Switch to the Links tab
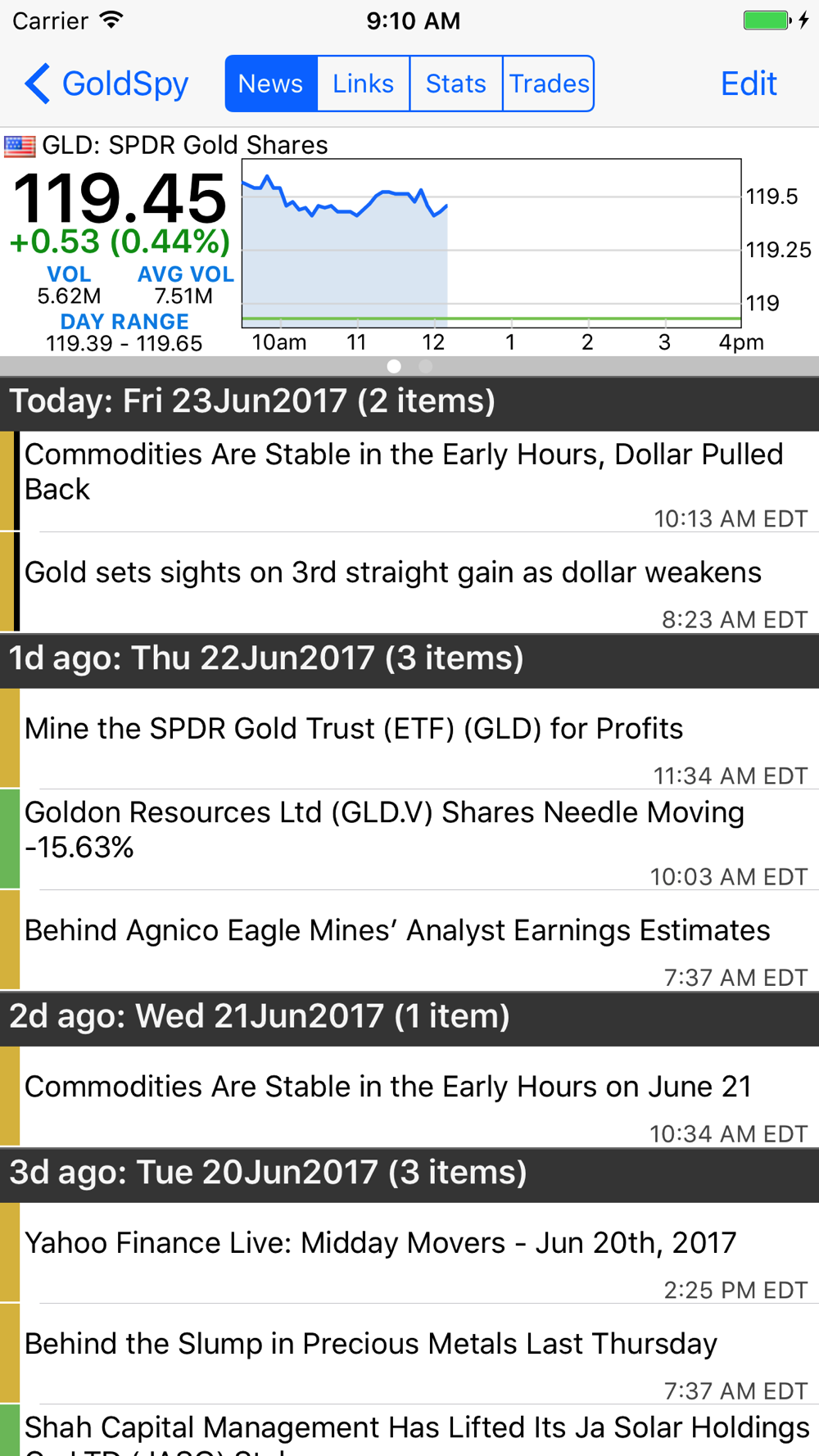Image resolution: width=819 pixels, height=1456 pixels. click(x=364, y=84)
